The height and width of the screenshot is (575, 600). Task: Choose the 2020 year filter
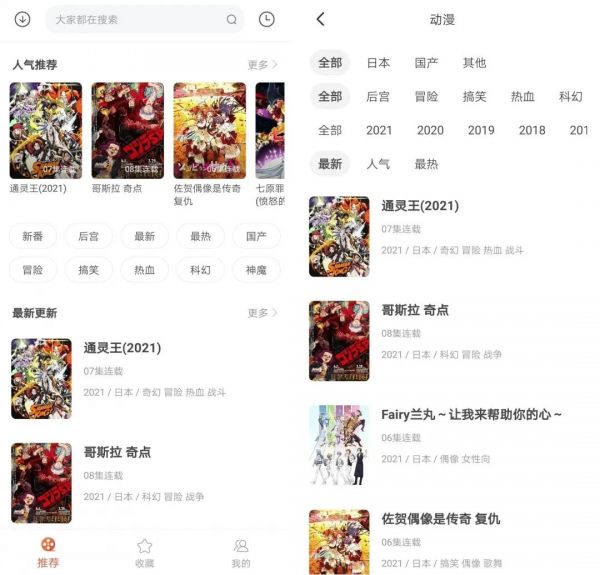430,130
